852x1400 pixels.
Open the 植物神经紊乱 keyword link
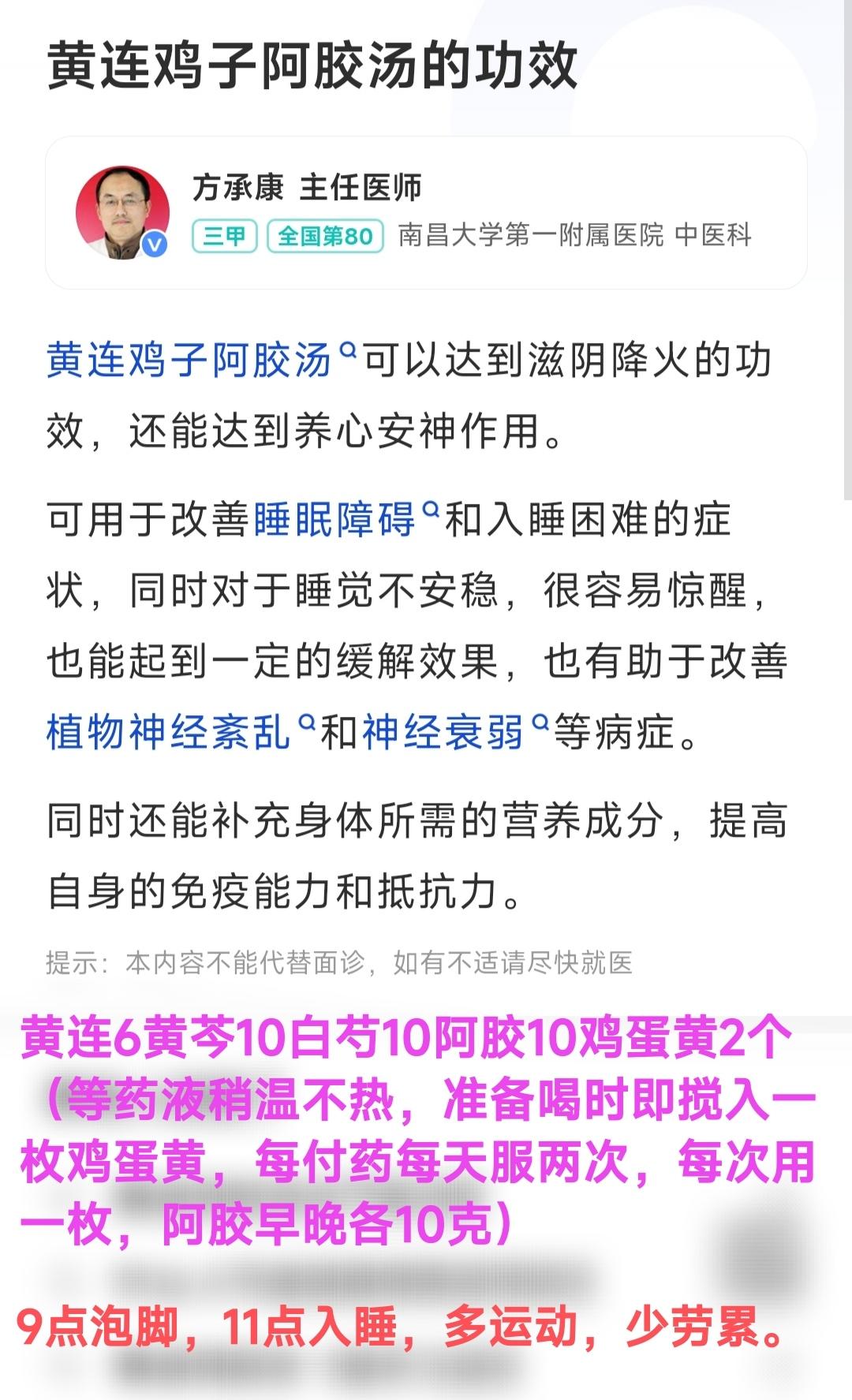coord(181,733)
